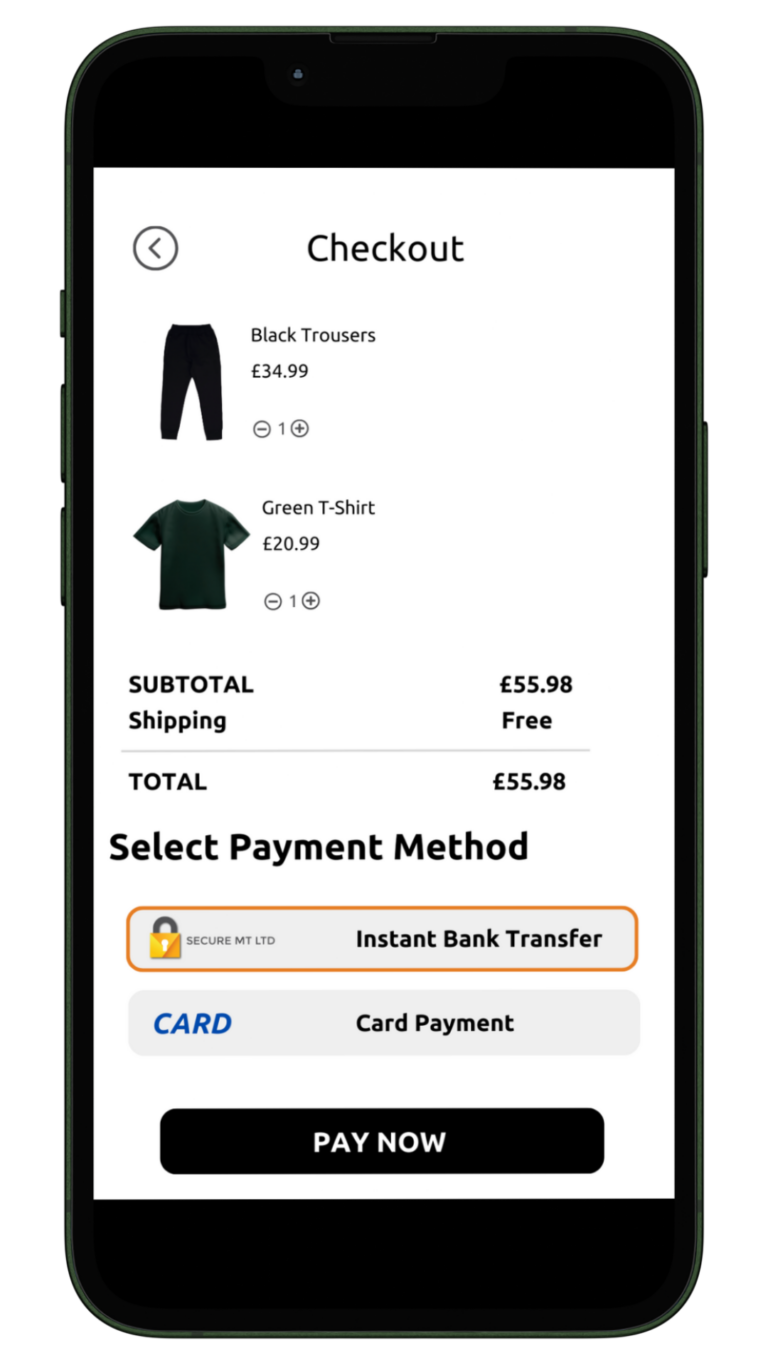Select Instant Bank Transfer payment method

(382, 939)
